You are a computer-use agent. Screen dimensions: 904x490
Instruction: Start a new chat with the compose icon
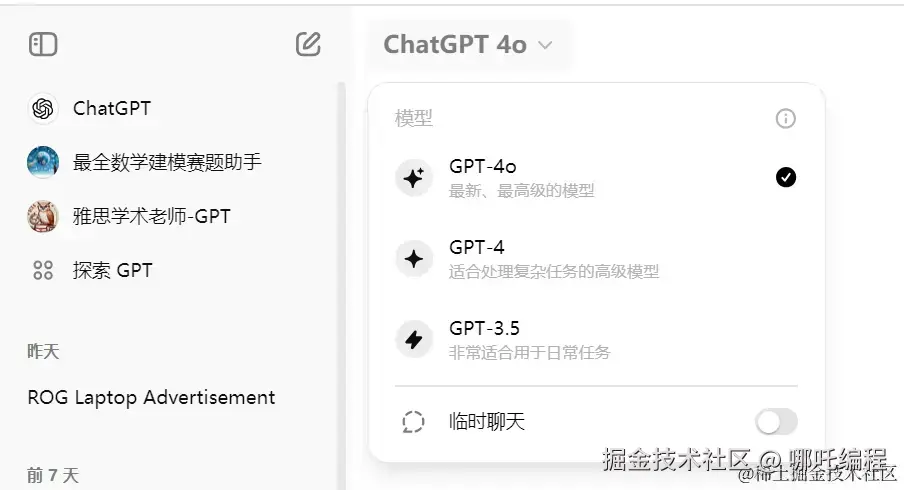[308, 44]
